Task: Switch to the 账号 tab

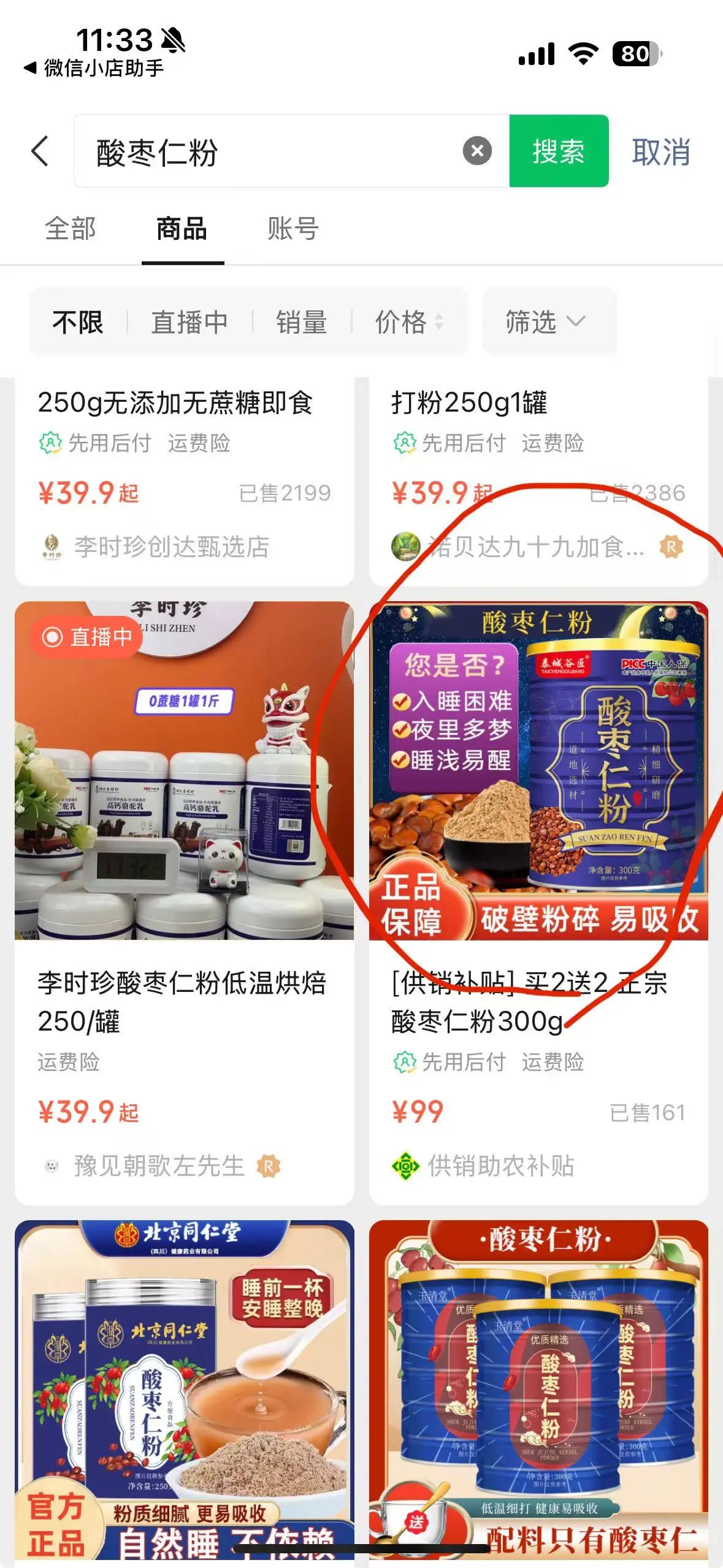Action: 293,229
